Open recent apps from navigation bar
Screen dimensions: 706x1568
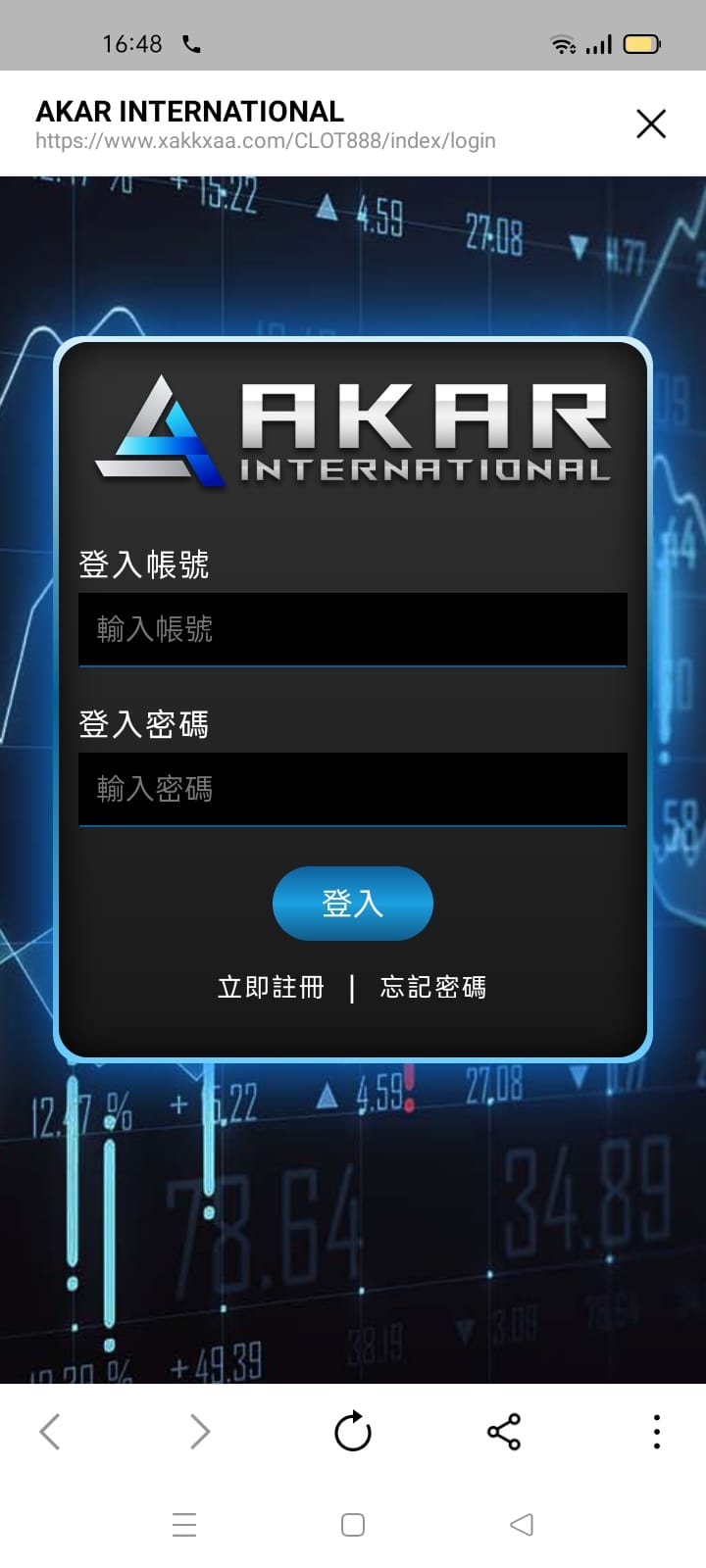coord(184,1525)
